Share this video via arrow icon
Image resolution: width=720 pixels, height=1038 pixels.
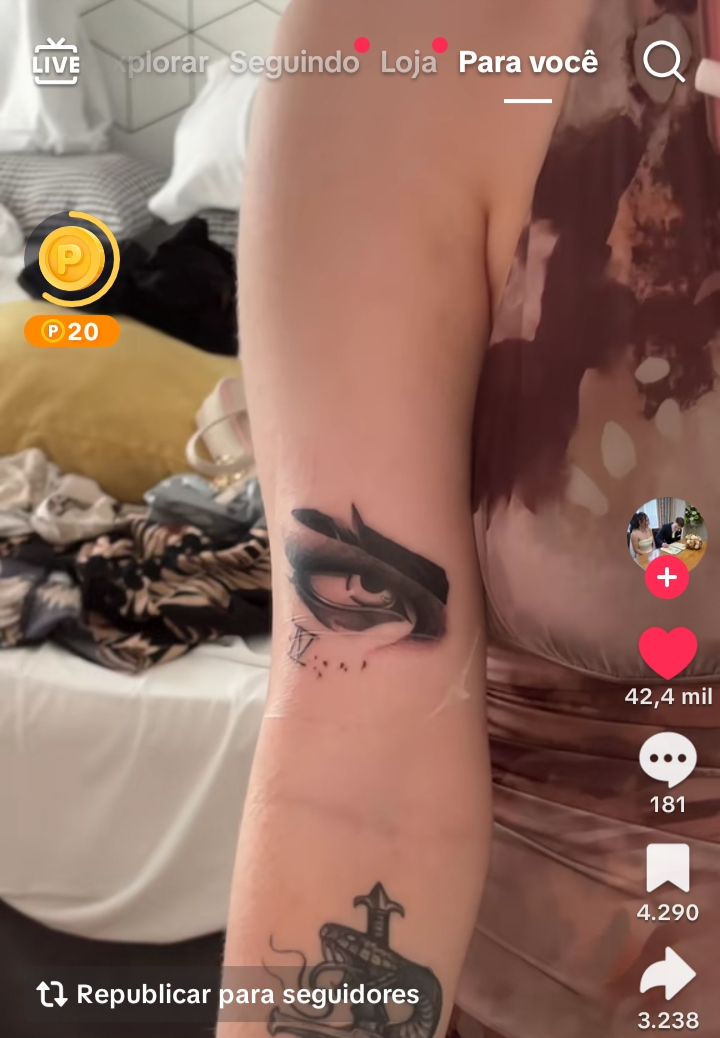(x=667, y=975)
